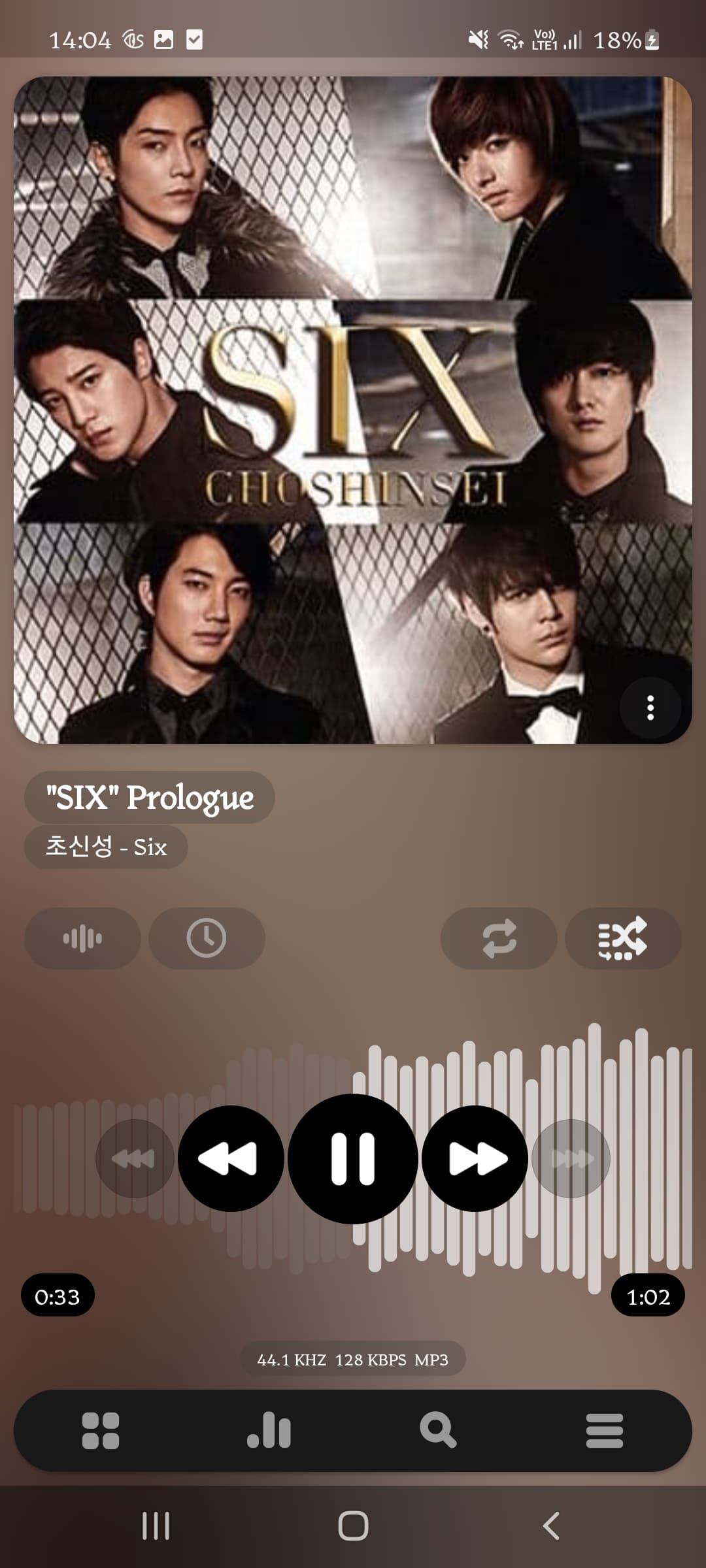The width and height of the screenshot is (706, 1568).
Task: Open the hamburger menu in bottom bar
Action: pyautogui.click(x=605, y=1431)
